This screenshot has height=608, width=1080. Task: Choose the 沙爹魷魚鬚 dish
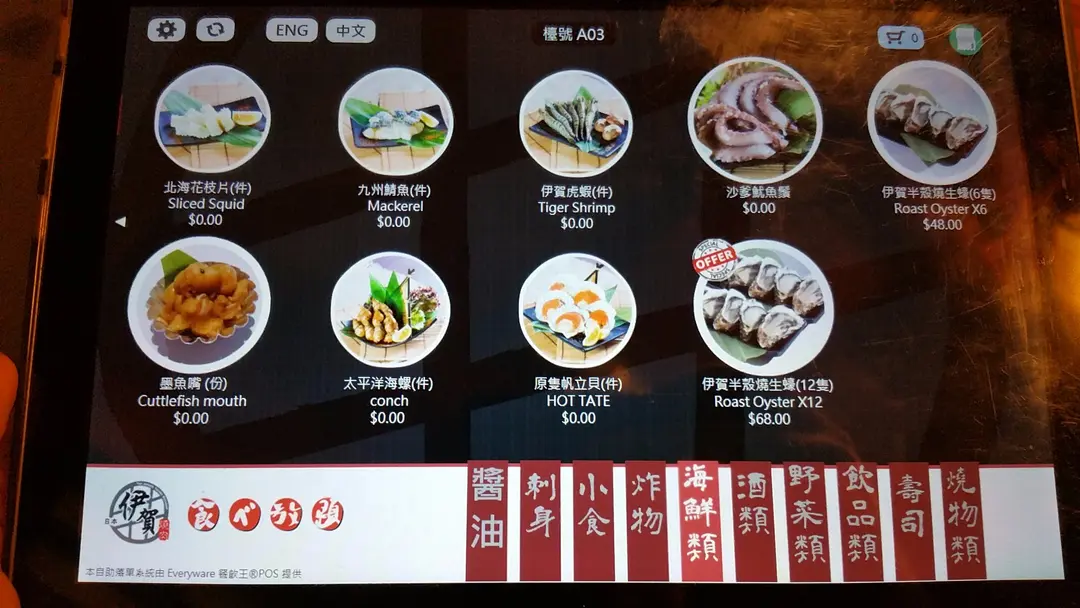point(754,118)
